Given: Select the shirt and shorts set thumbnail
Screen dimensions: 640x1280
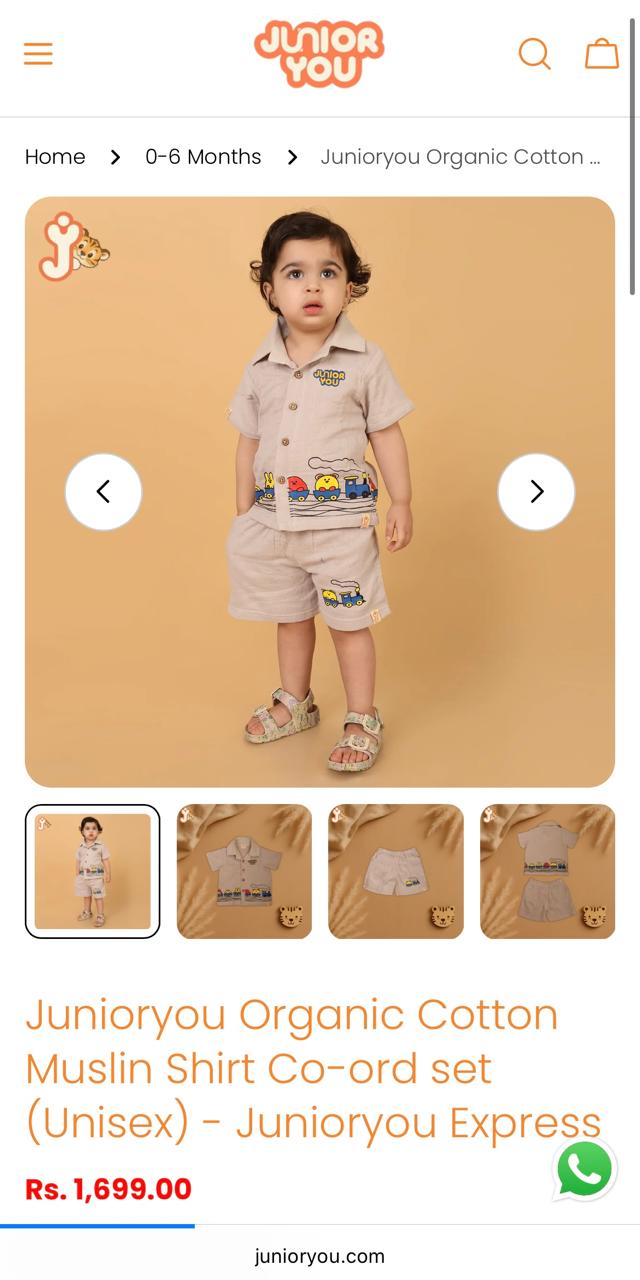Looking at the screenshot, I should 547,871.
